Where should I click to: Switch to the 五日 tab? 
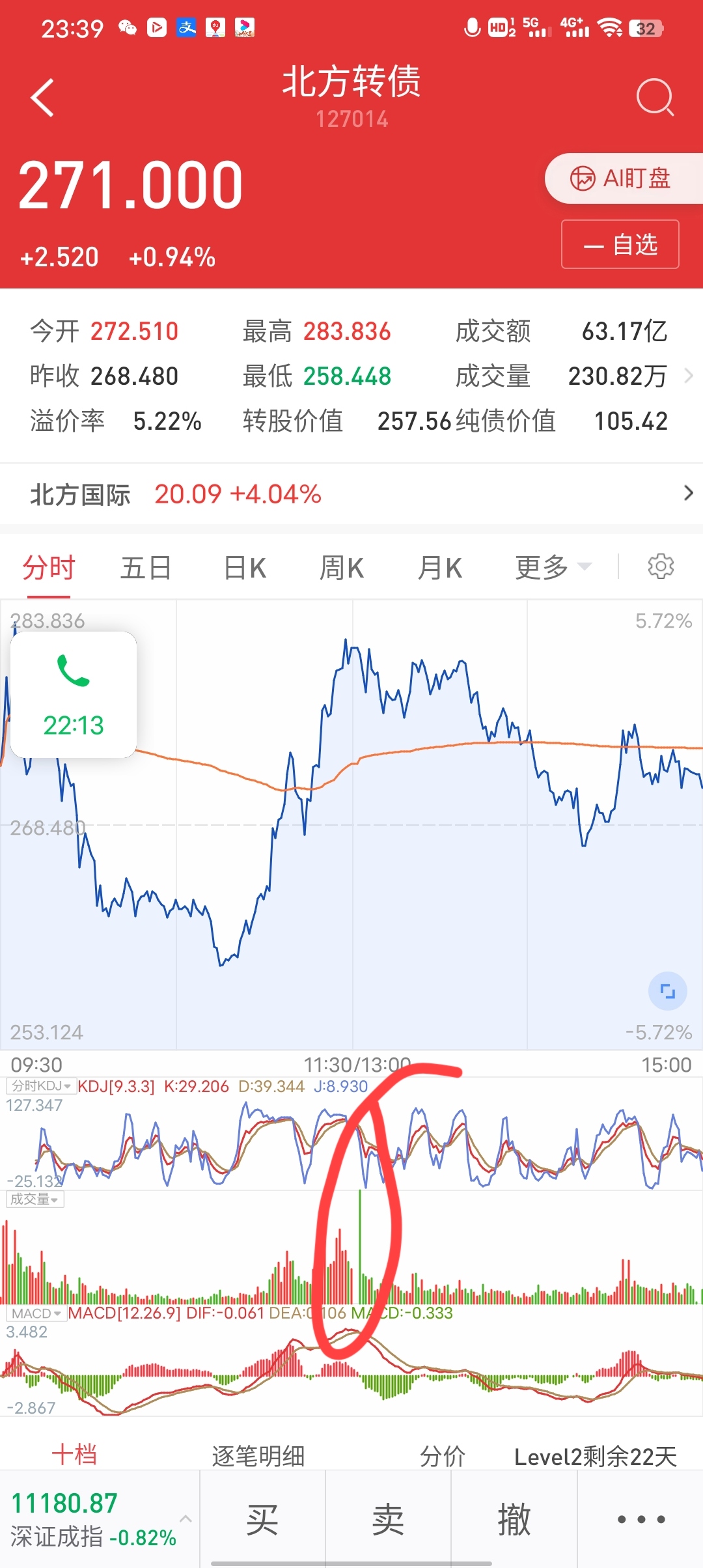coord(146,568)
